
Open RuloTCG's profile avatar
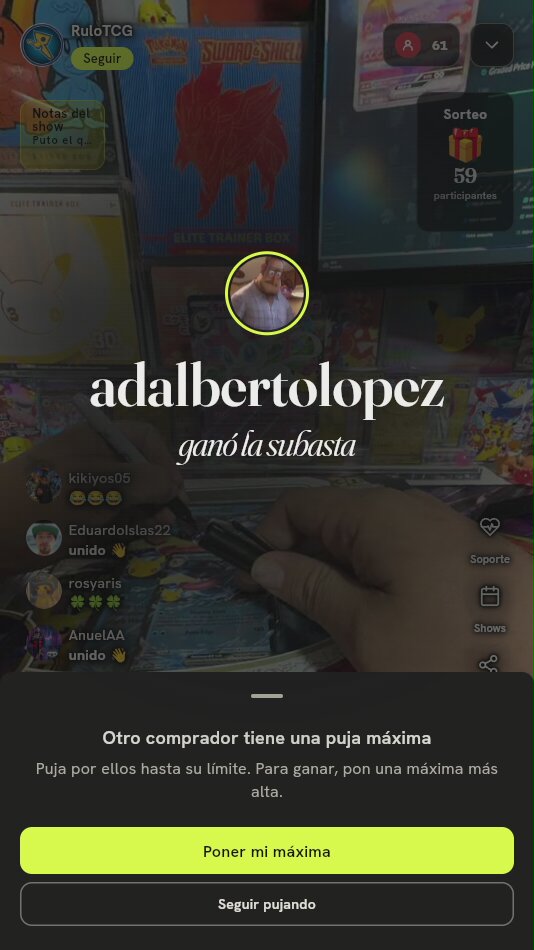pyautogui.click(x=42, y=45)
